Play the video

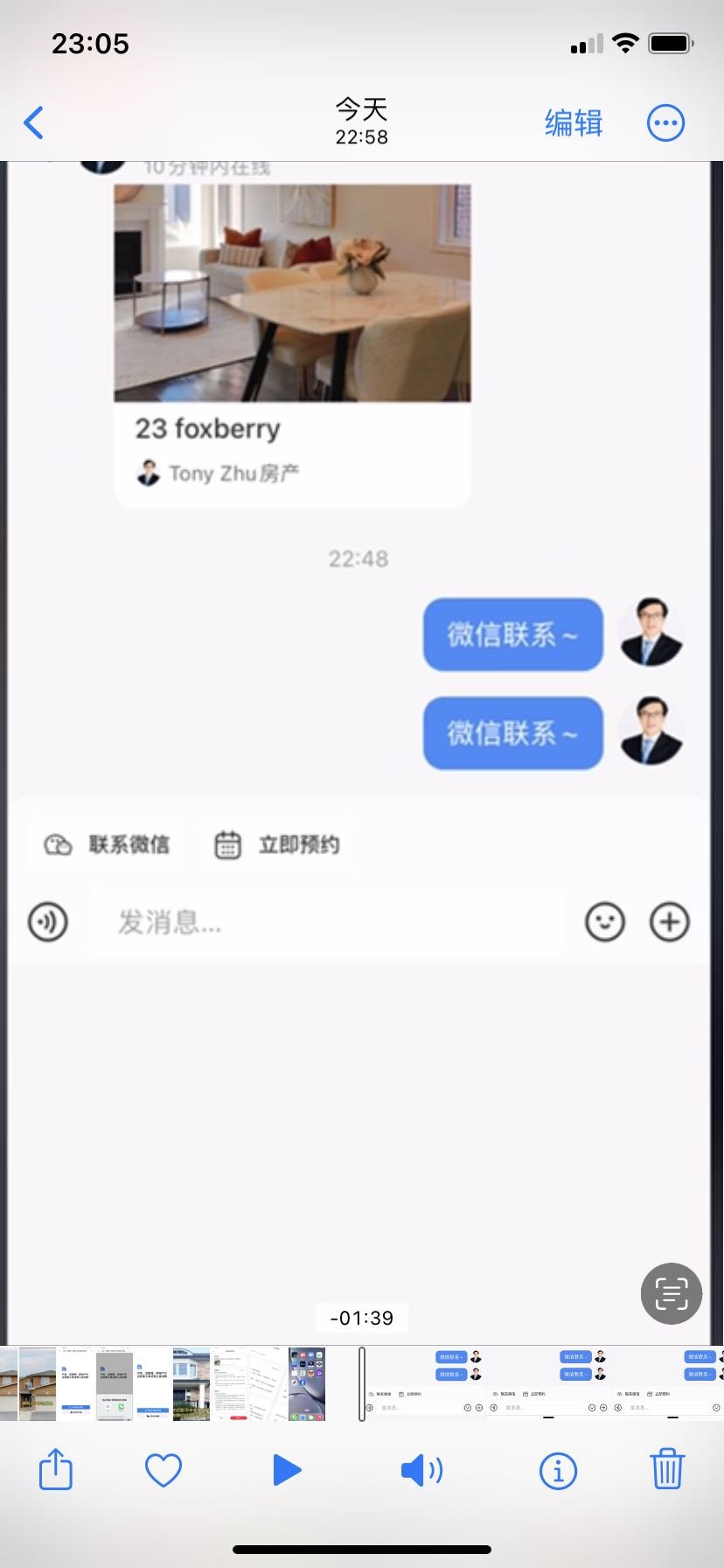(286, 1470)
